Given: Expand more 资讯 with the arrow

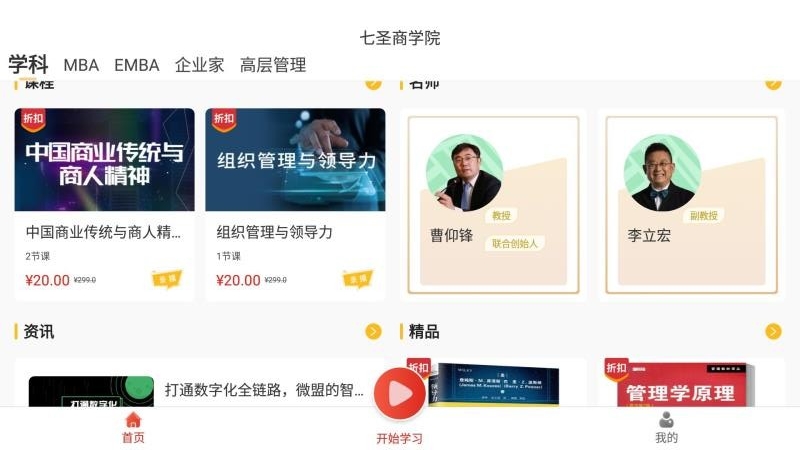Looking at the screenshot, I should pyautogui.click(x=373, y=331).
